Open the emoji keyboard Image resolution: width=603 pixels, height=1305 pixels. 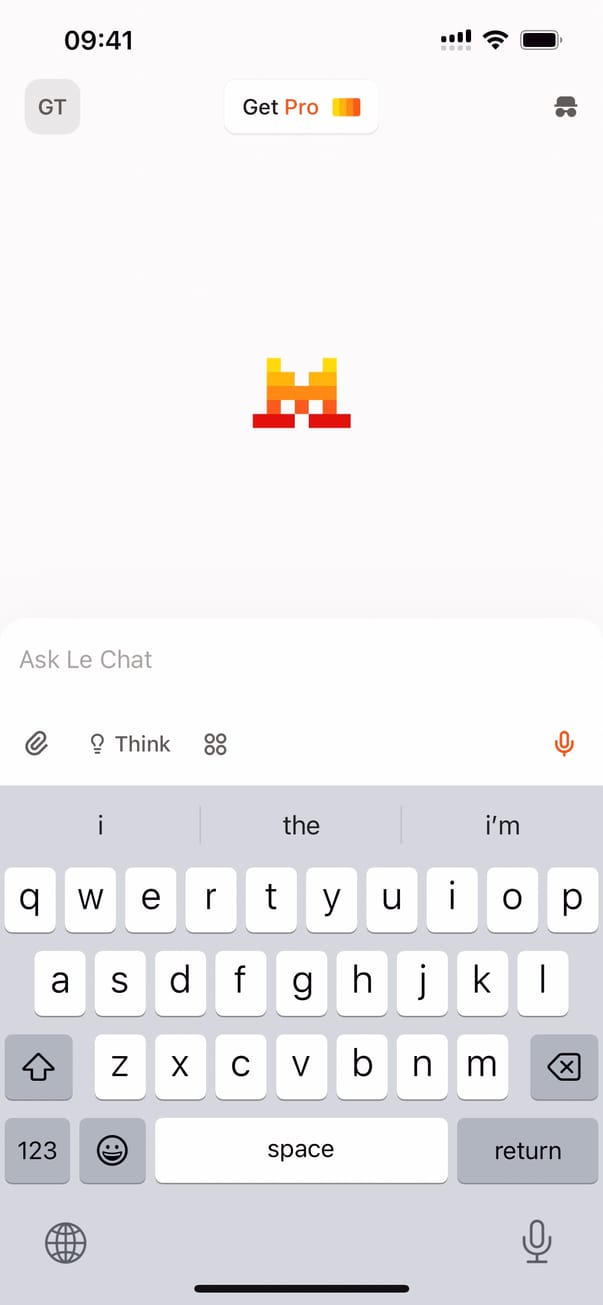pos(112,1150)
